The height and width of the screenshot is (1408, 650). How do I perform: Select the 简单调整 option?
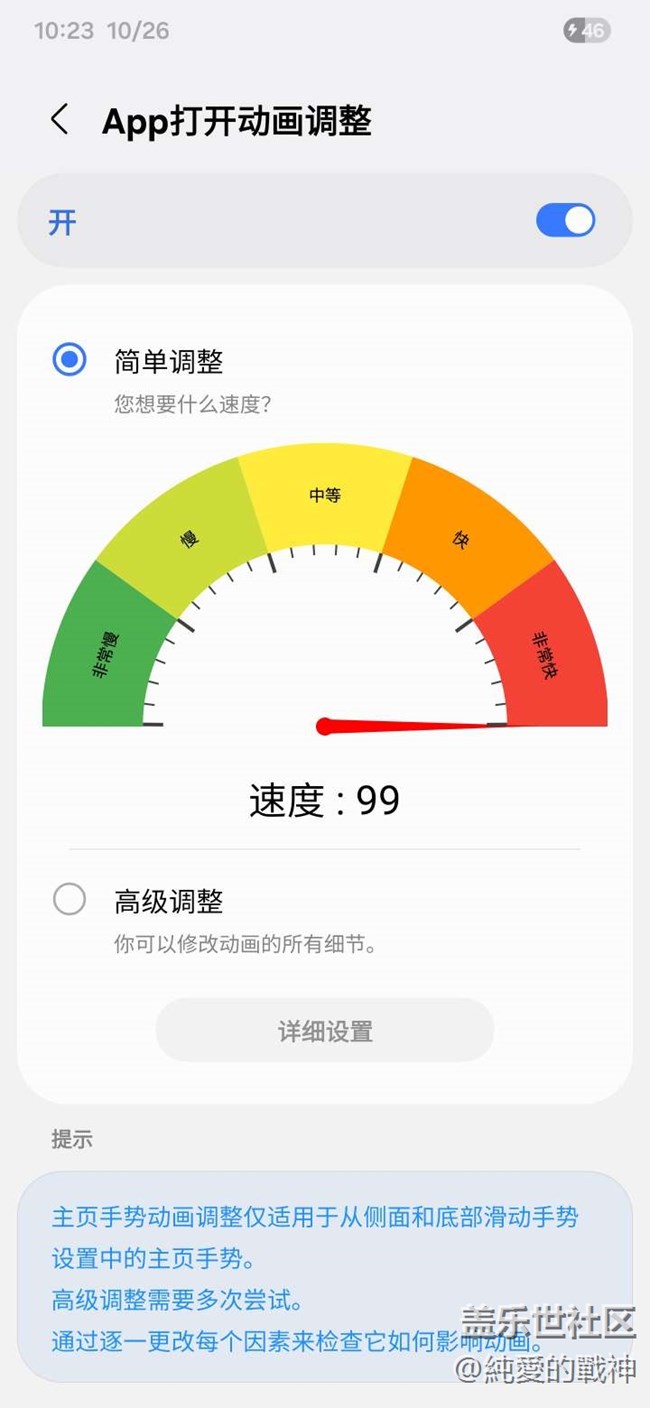click(69, 360)
